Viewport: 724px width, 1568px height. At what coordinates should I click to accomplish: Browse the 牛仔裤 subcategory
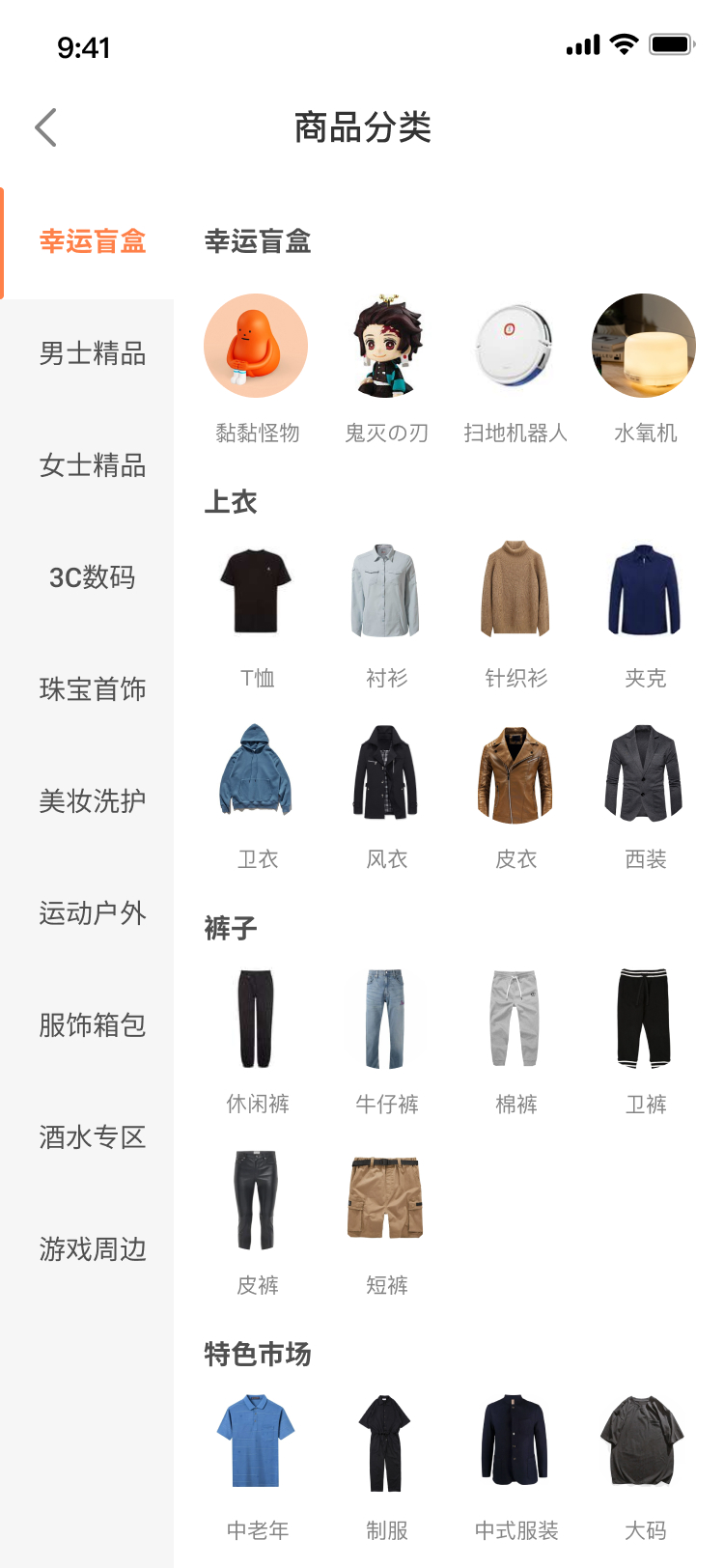(386, 1020)
